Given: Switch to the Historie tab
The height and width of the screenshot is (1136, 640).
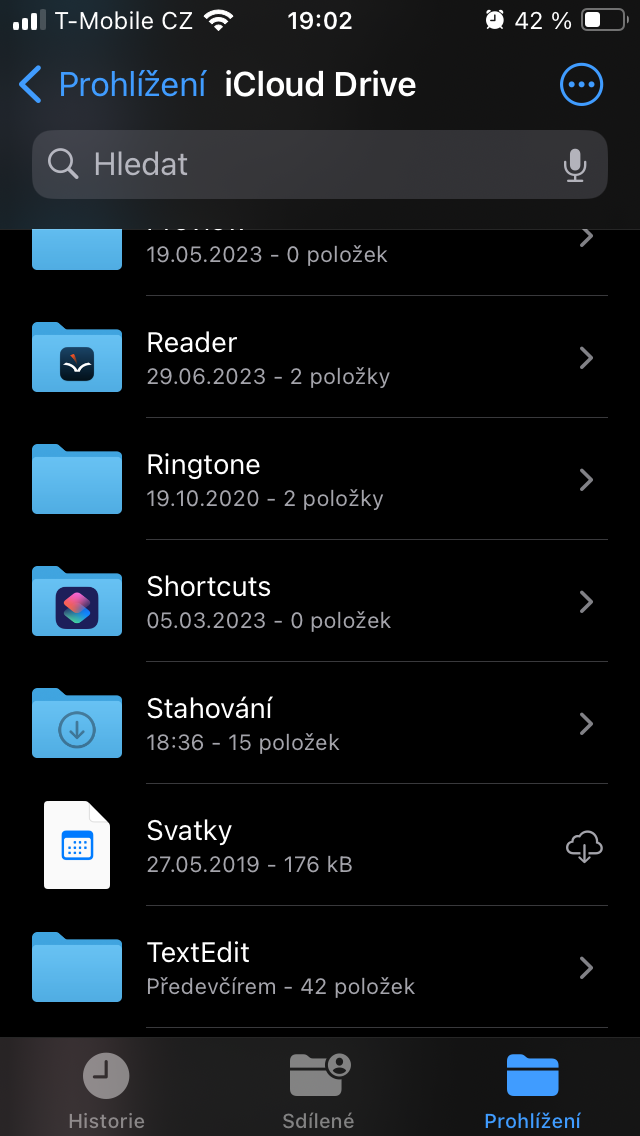Looking at the screenshot, I should [106, 1090].
